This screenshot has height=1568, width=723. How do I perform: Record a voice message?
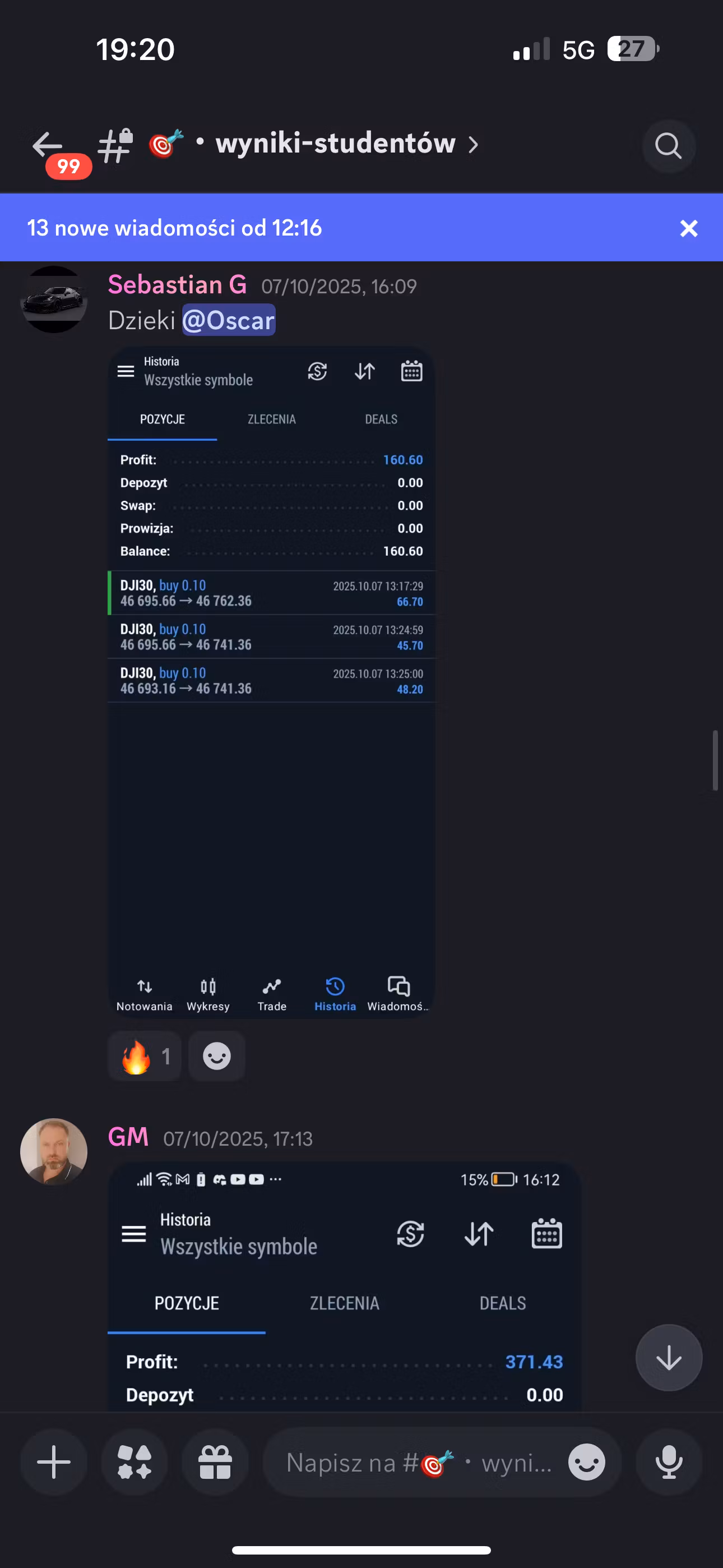[x=668, y=1462]
